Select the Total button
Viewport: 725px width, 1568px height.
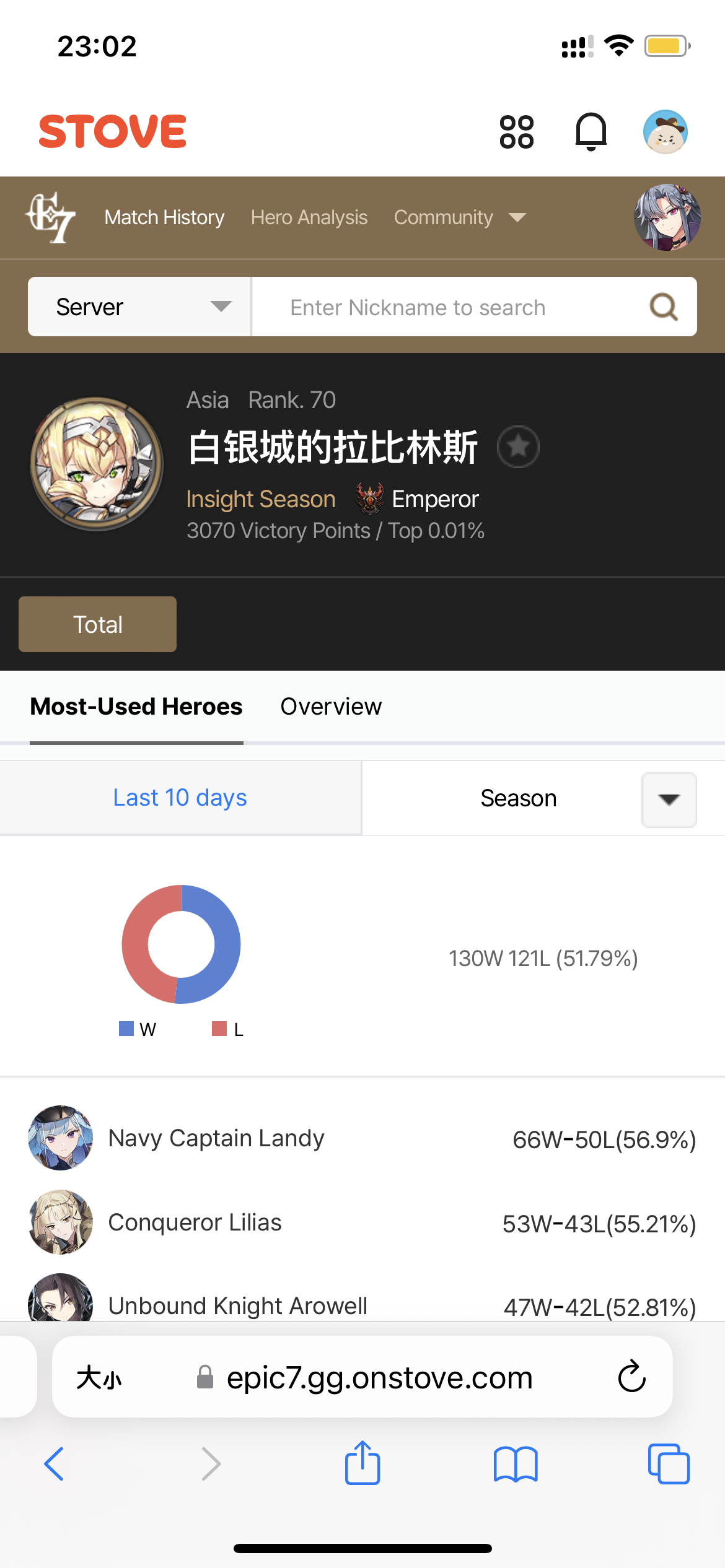97,624
